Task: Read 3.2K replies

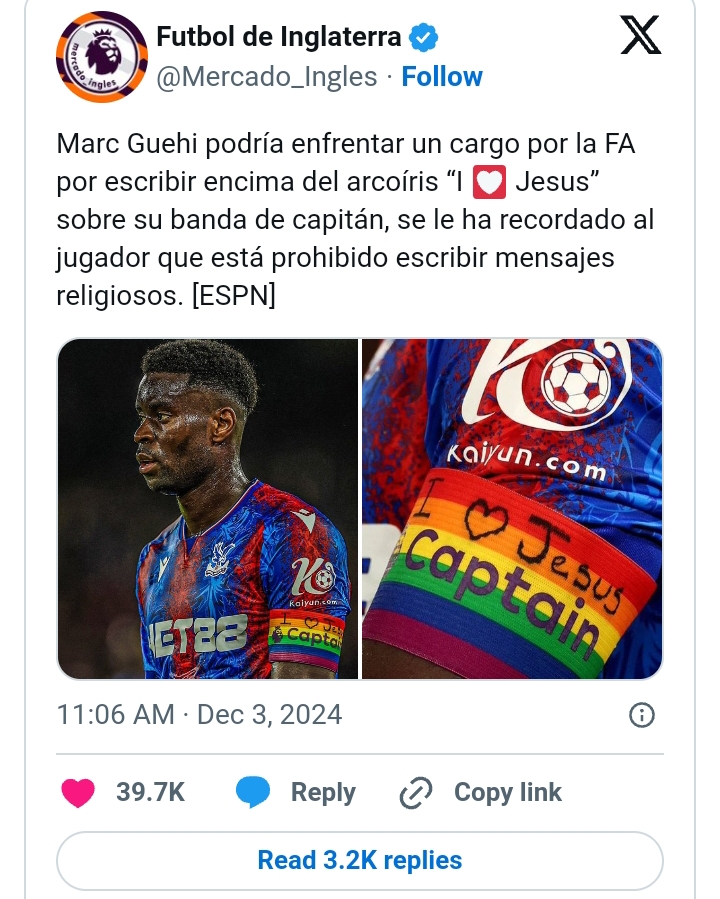Action: click(360, 860)
